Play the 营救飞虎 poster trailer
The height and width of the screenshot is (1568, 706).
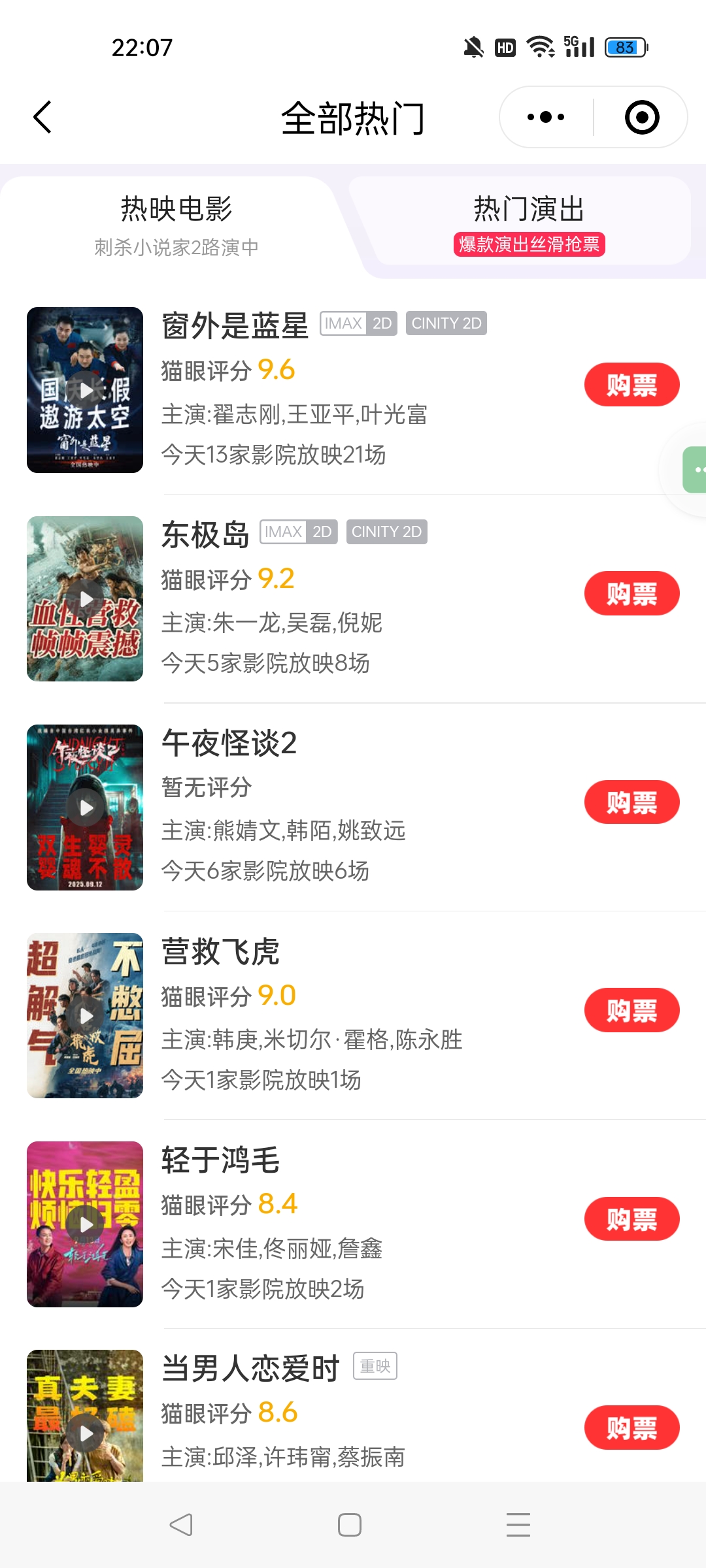[x=86, y=1016]
